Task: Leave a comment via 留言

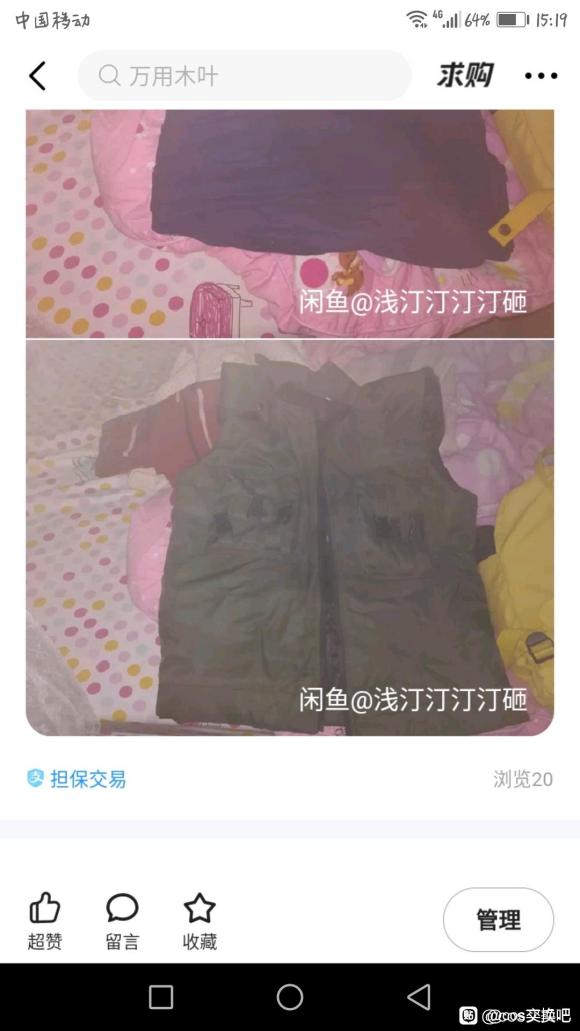Action: (x=122, y=921)
